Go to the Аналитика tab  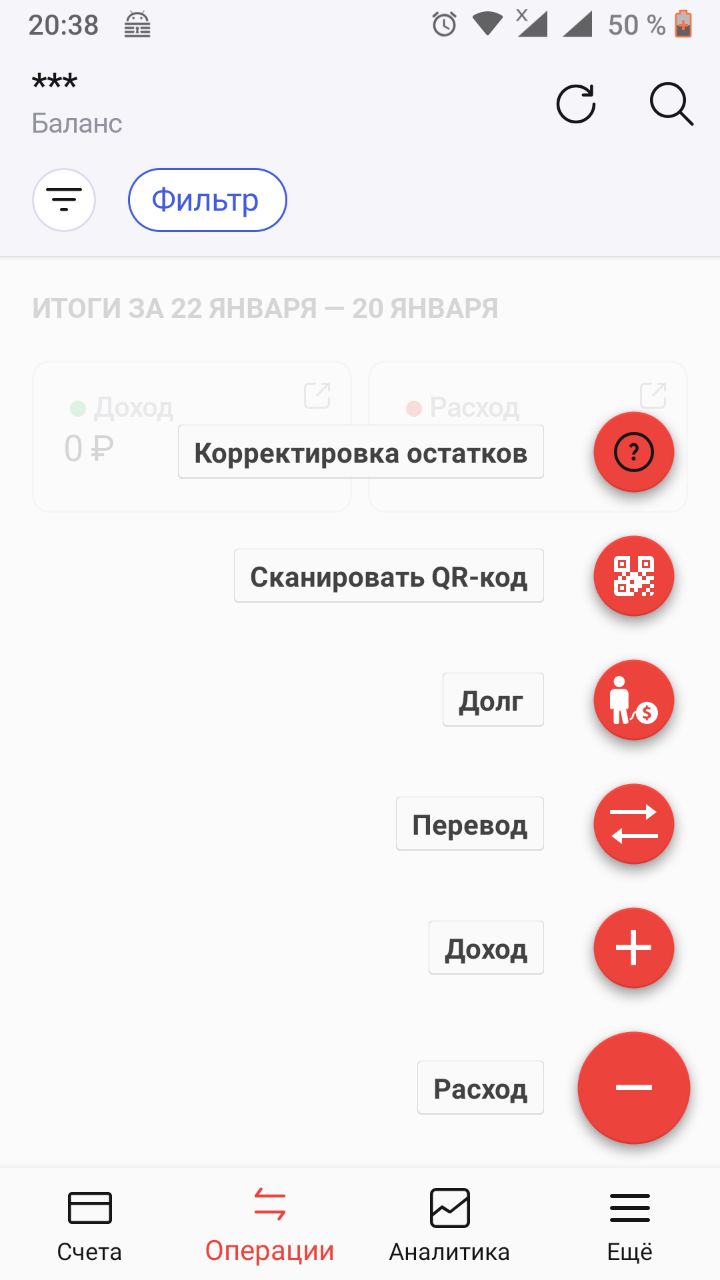449,1225
